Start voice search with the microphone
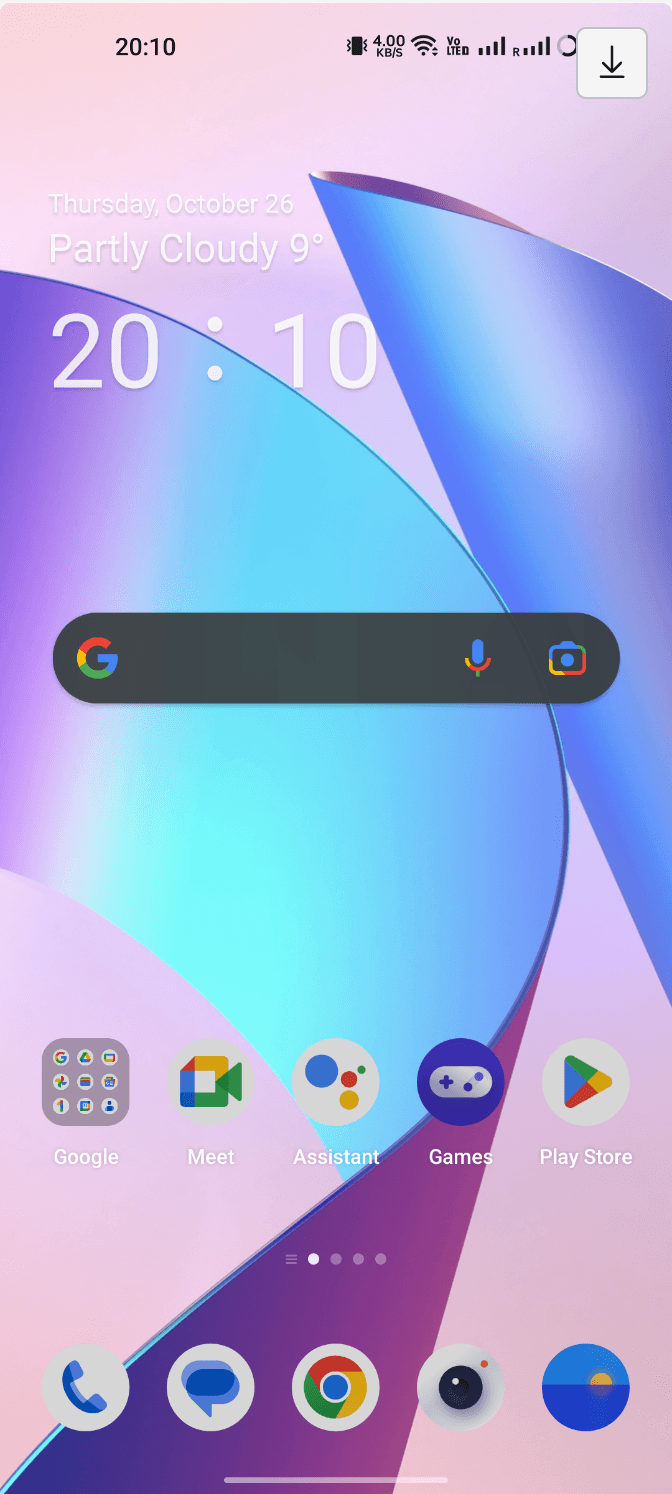Viewport: 672px width, 1494px height. click(478, 658)
